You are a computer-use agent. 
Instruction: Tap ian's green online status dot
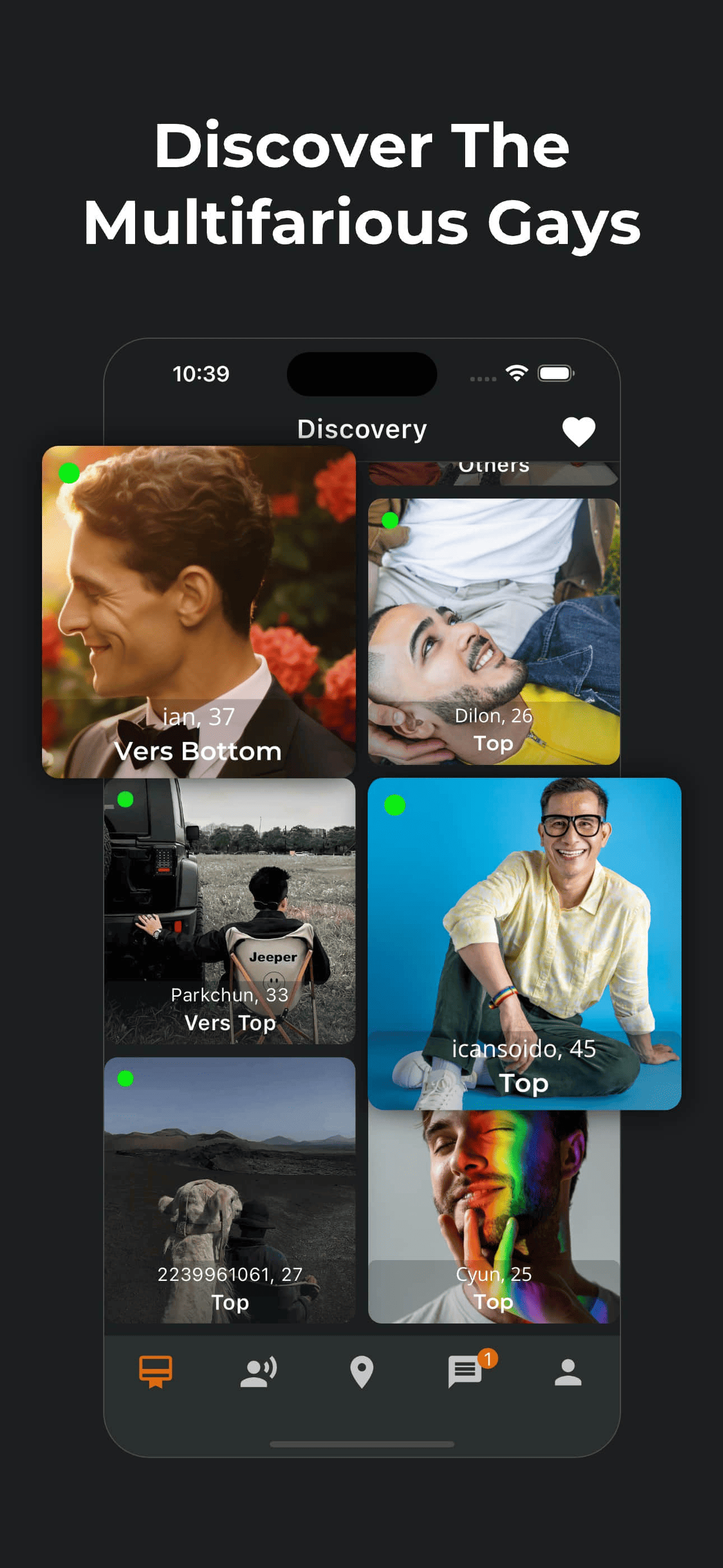[68, 472]
